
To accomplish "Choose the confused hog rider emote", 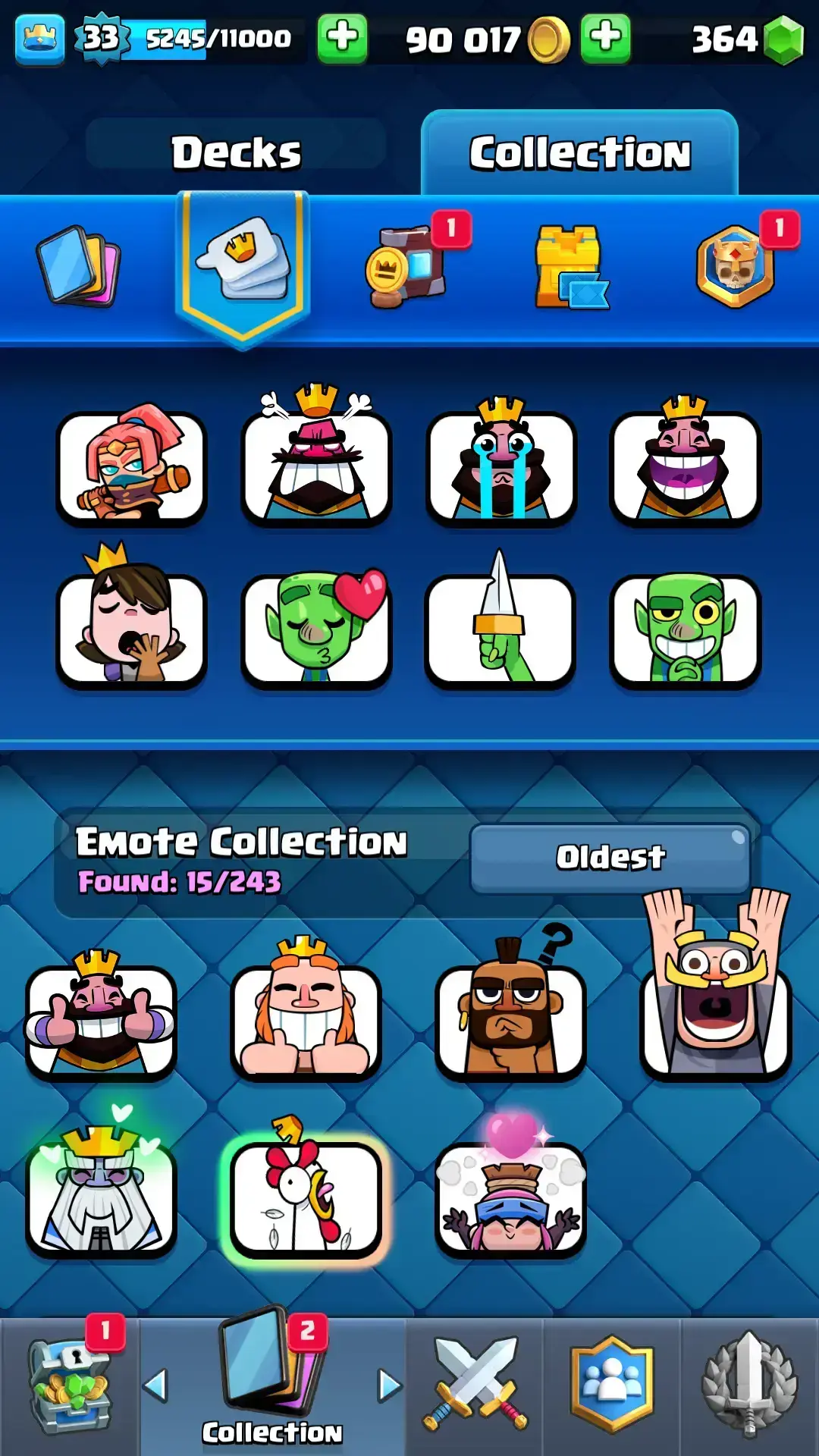I will click(x=510, y=1020).
